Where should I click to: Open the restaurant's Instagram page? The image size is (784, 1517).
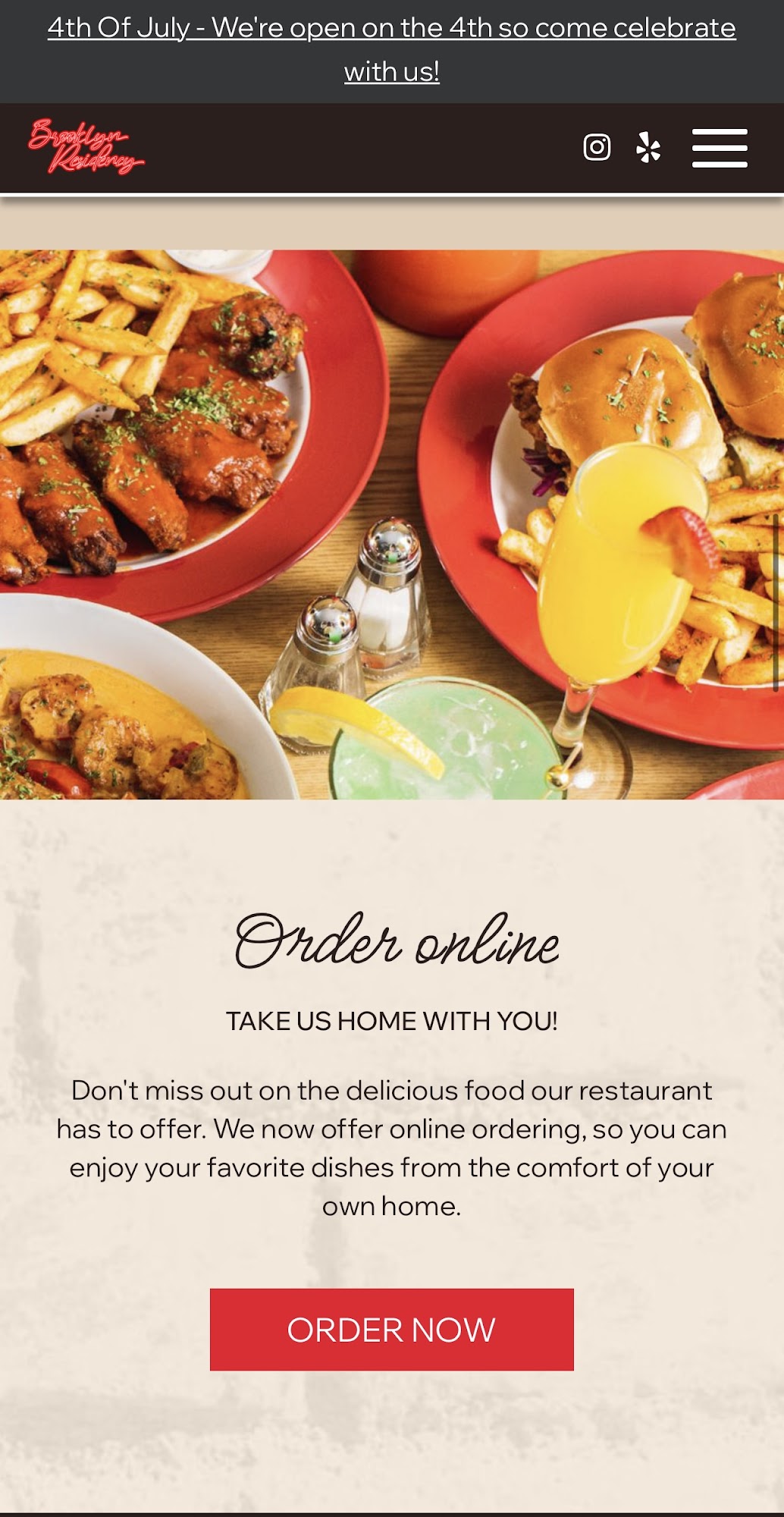597,147
